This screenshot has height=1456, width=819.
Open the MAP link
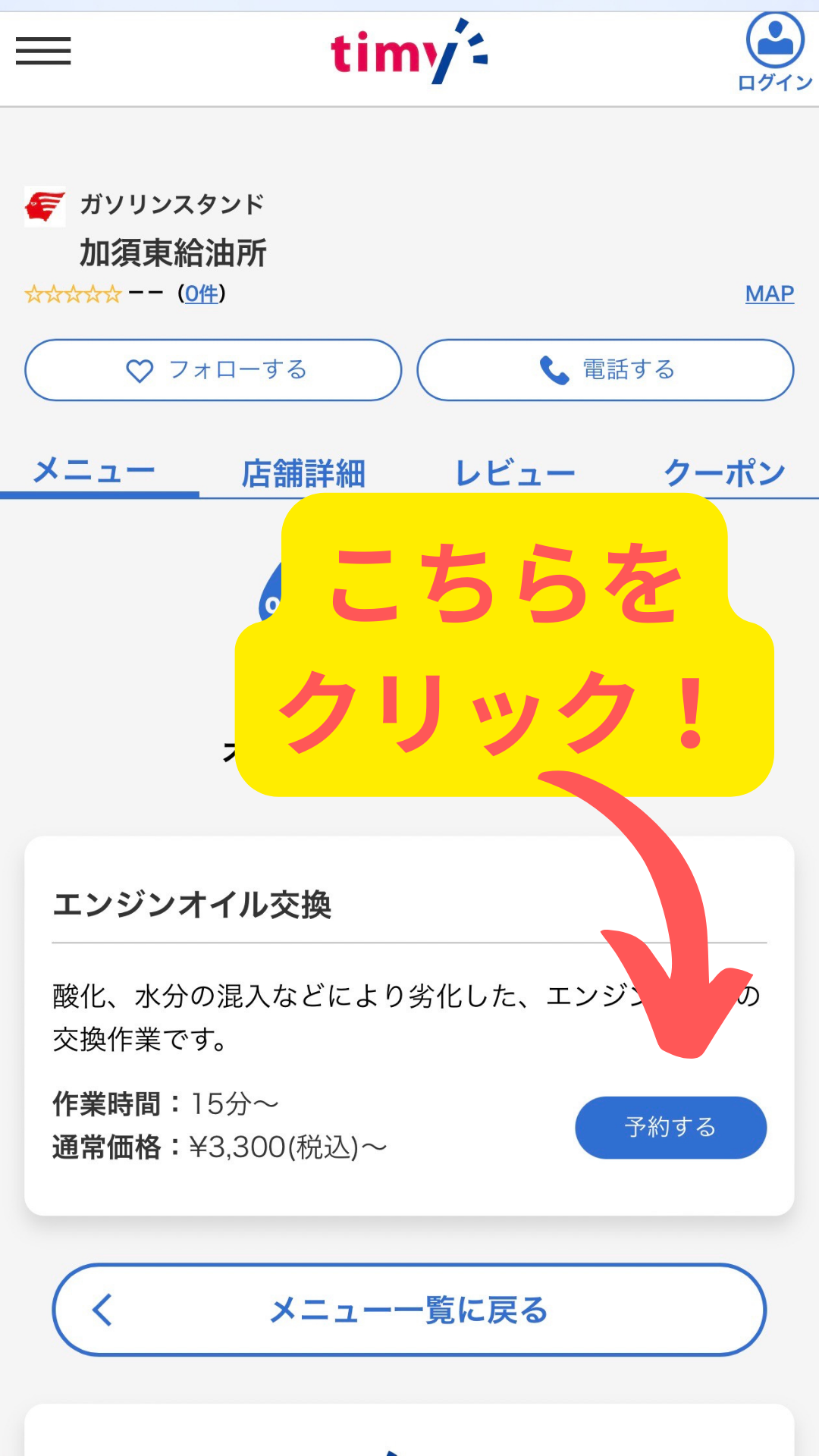[x=769, y=293]
